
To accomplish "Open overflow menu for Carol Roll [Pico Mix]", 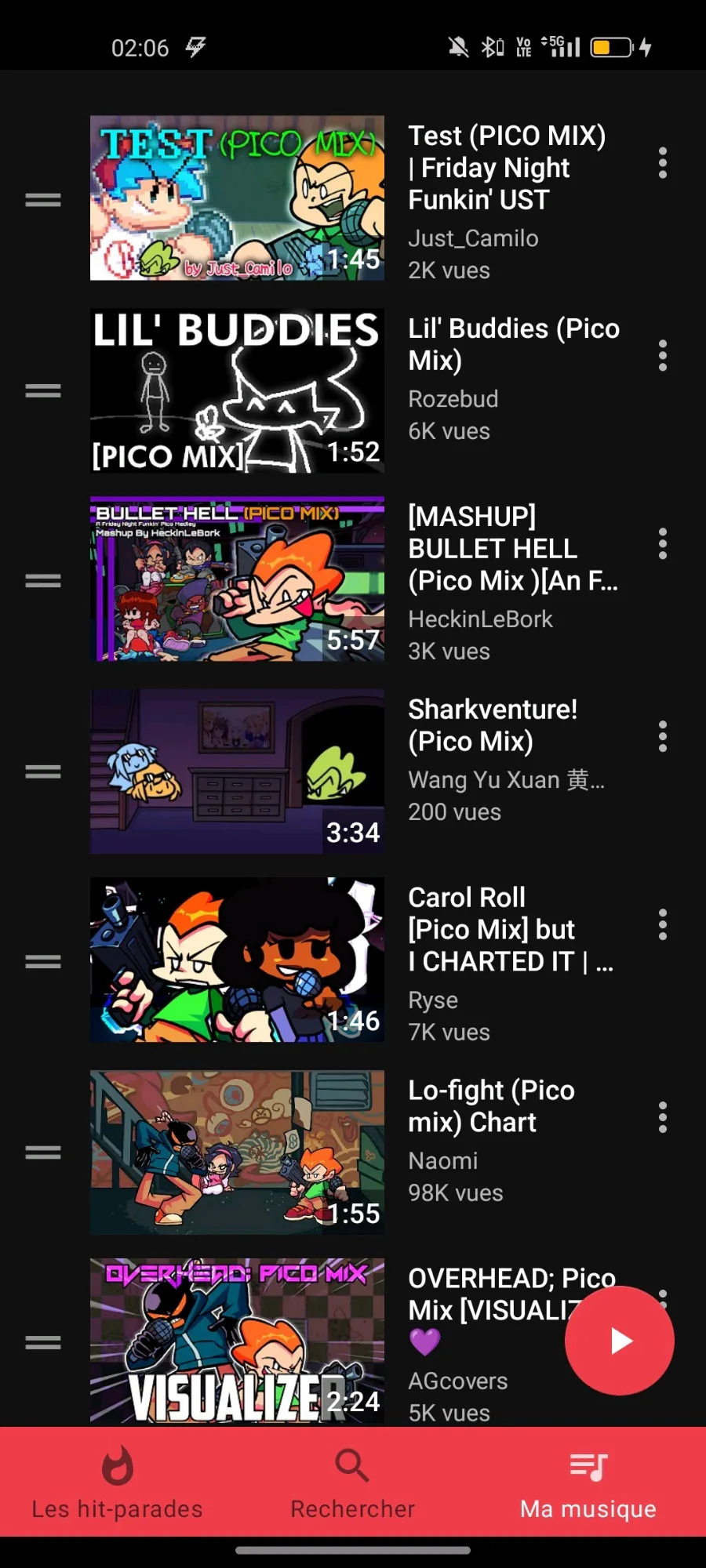I will pyautogui.click(x=663, y=924).
